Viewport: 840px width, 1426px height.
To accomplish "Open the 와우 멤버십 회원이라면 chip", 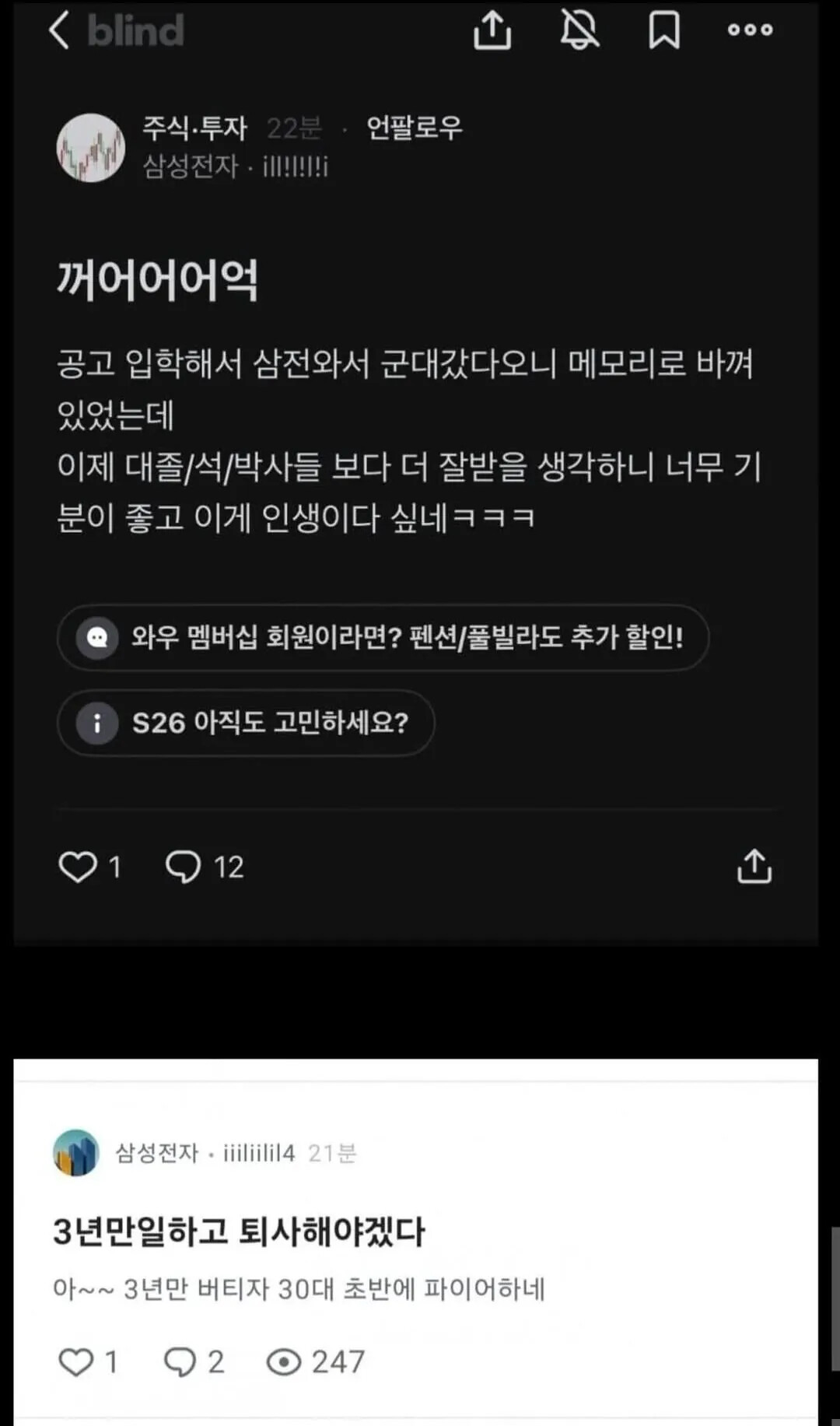I will point(383,637).
